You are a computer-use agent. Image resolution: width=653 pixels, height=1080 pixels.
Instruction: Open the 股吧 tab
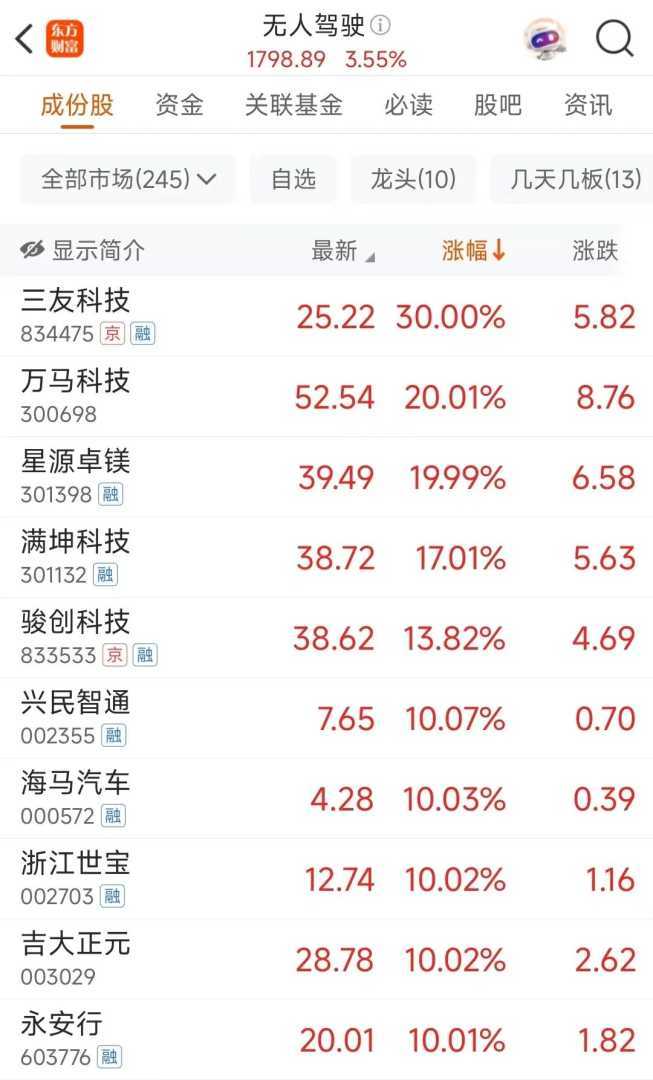point(497,104)
